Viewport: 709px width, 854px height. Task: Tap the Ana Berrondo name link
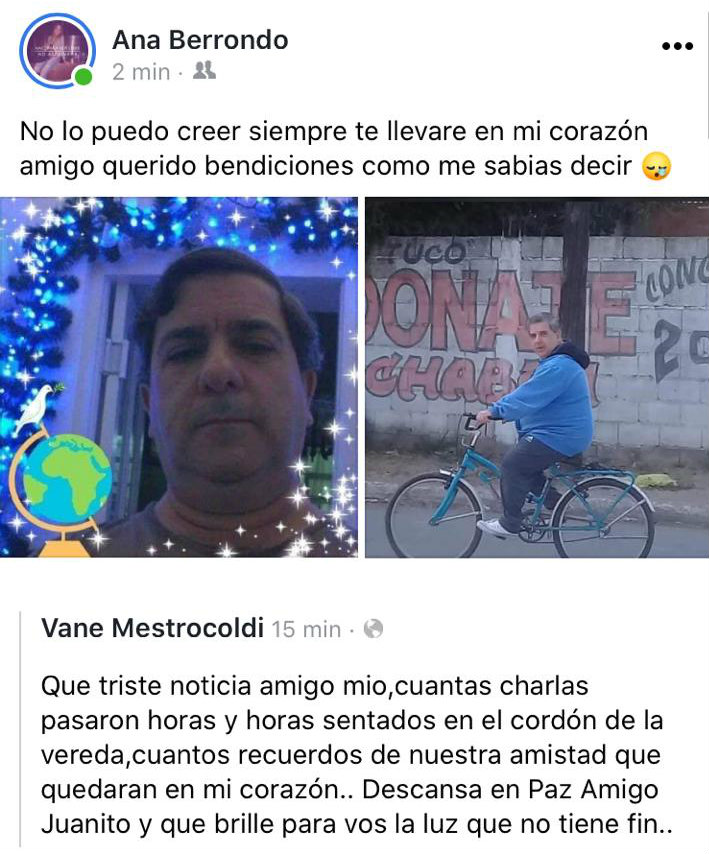click(200, 40)
